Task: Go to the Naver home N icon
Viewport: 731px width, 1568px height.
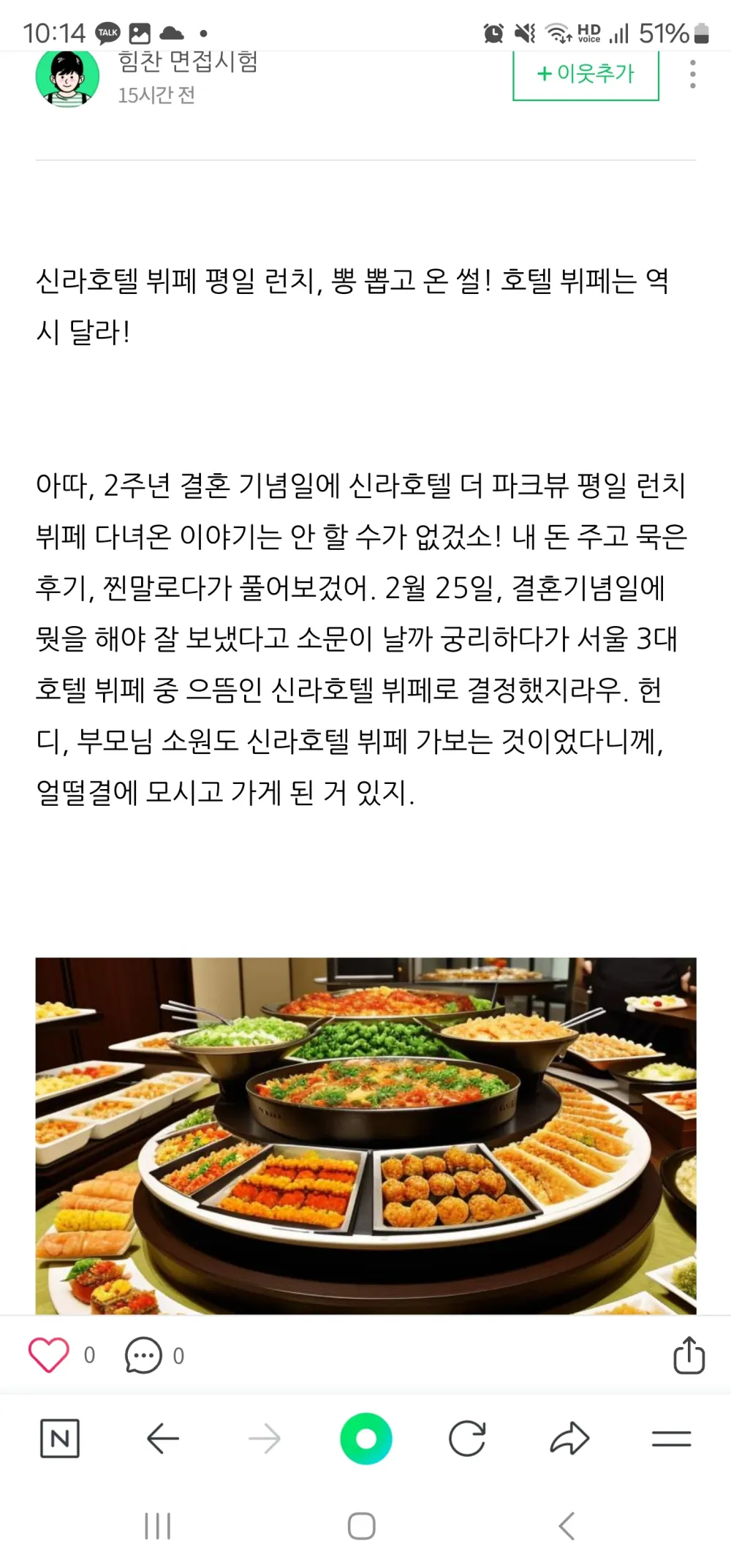Action: [59, 1439]
